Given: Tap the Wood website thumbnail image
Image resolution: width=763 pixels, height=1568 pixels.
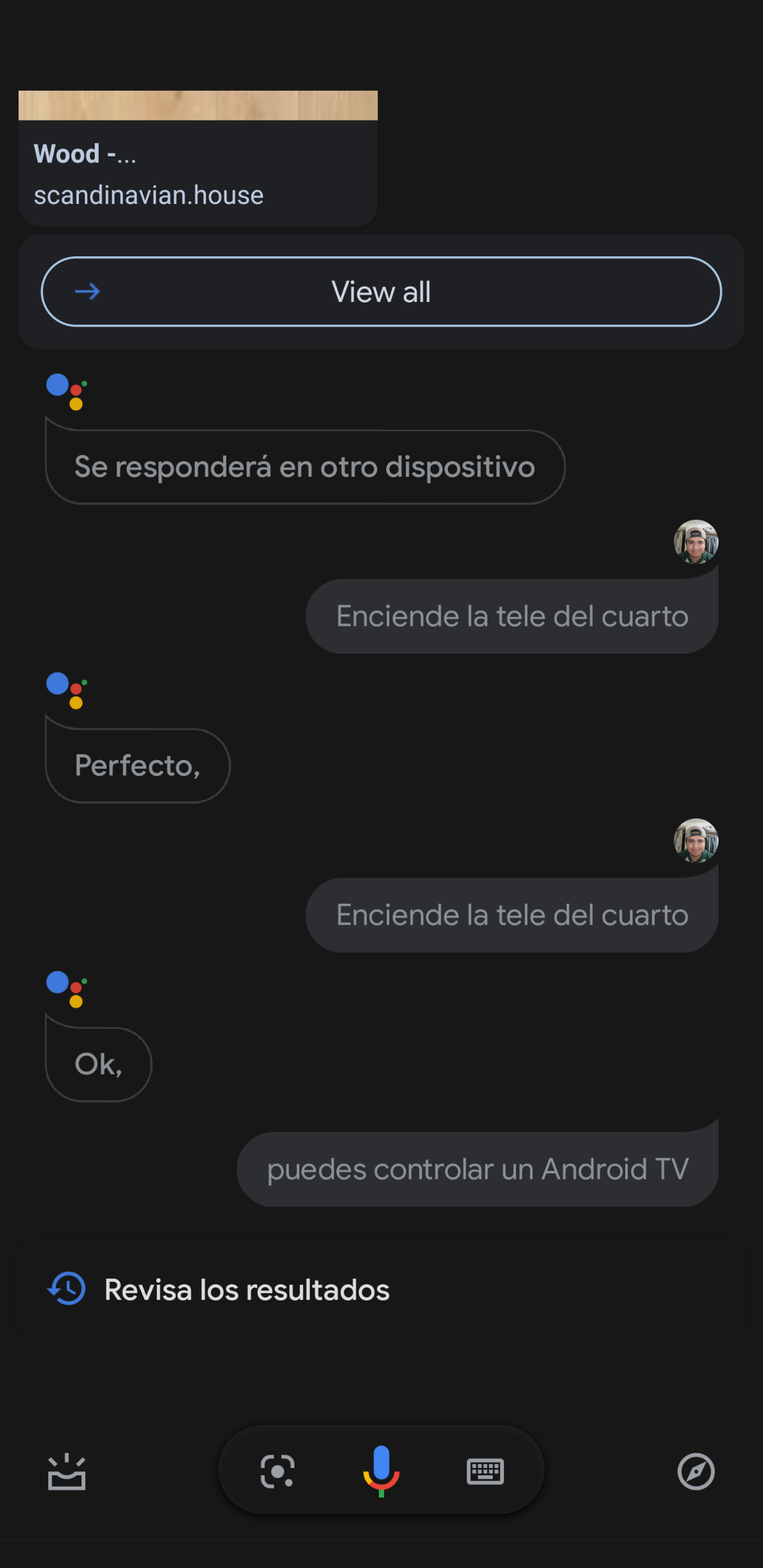Looking at the screenshot, I should pos(198,105).
